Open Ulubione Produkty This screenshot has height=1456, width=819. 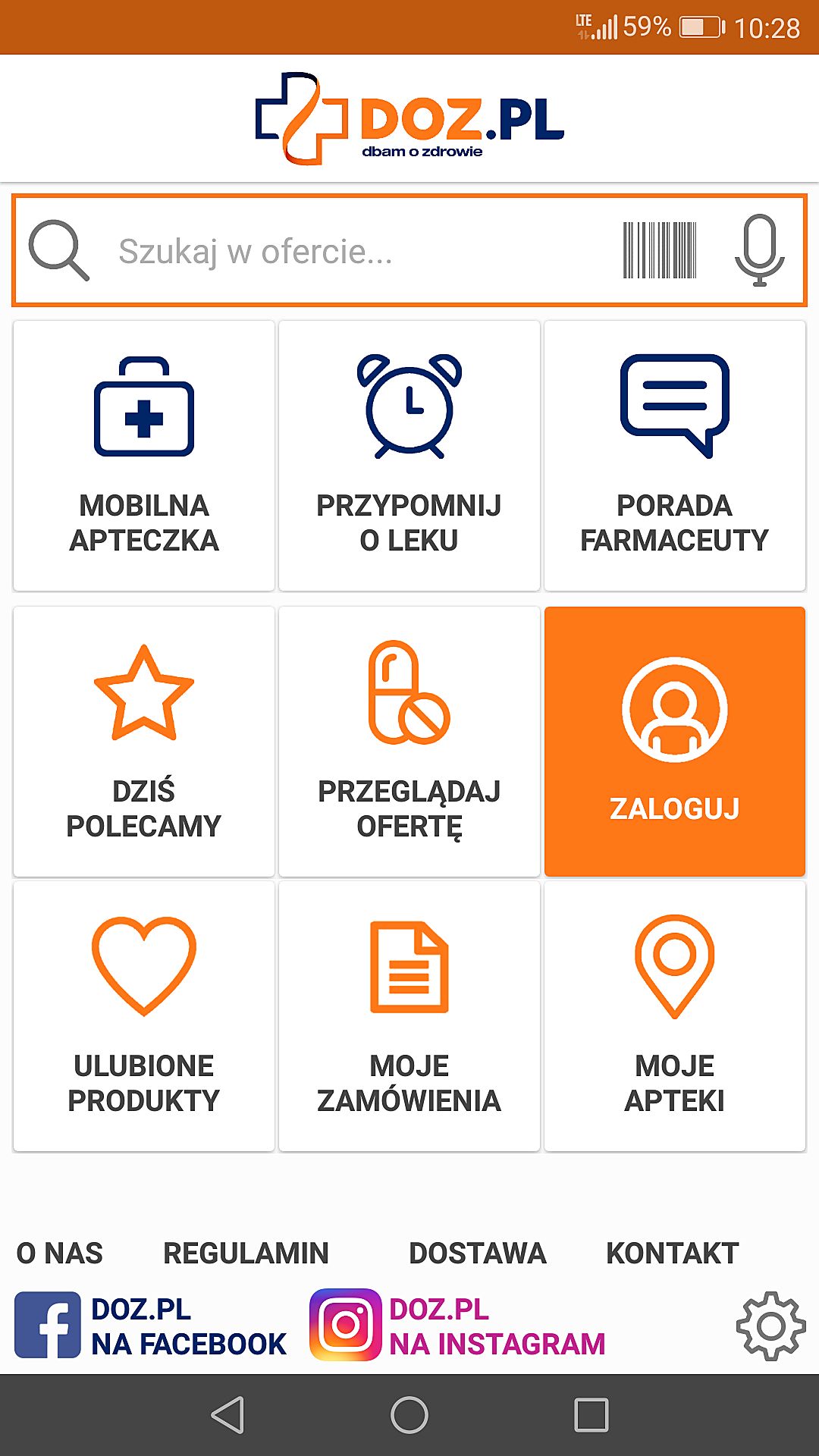(x=144, y=1016)
